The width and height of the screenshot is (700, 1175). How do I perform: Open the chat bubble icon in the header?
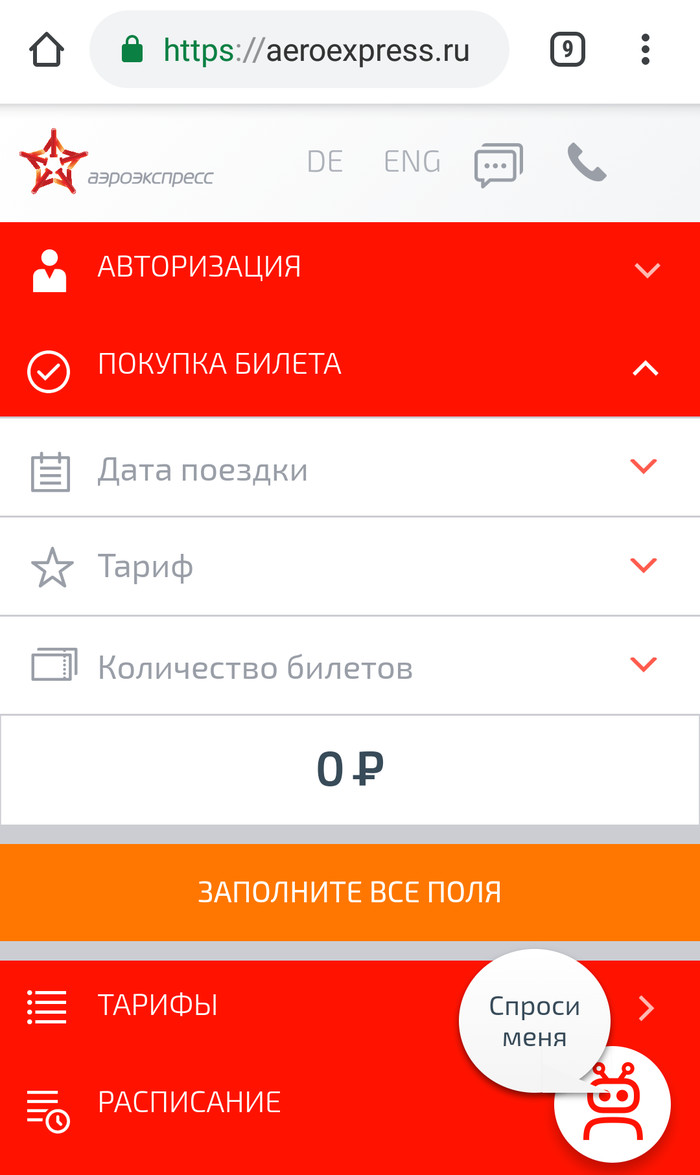(x=498, y=164)
